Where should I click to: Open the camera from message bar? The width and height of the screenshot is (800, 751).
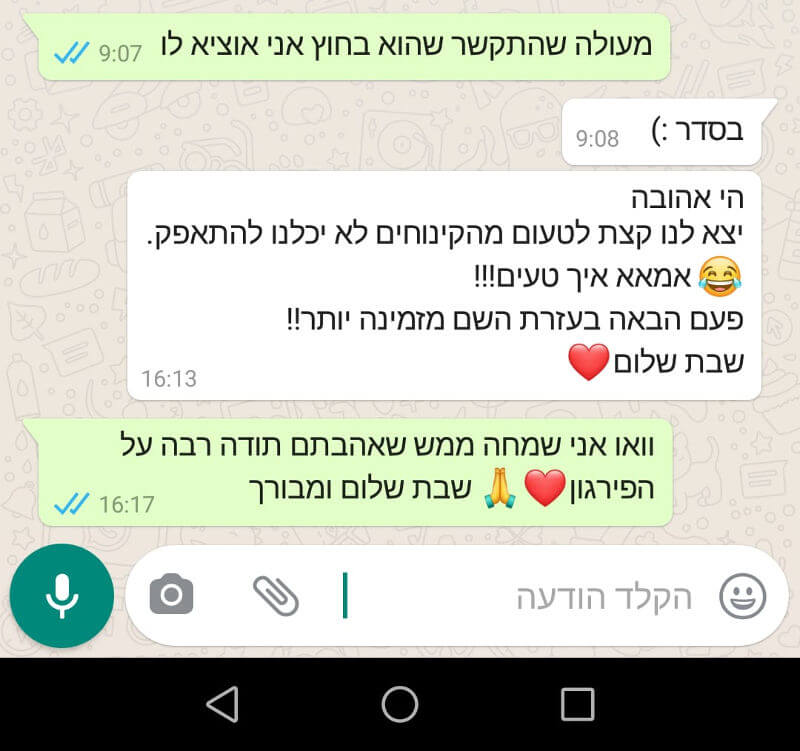tap(171, 595)
